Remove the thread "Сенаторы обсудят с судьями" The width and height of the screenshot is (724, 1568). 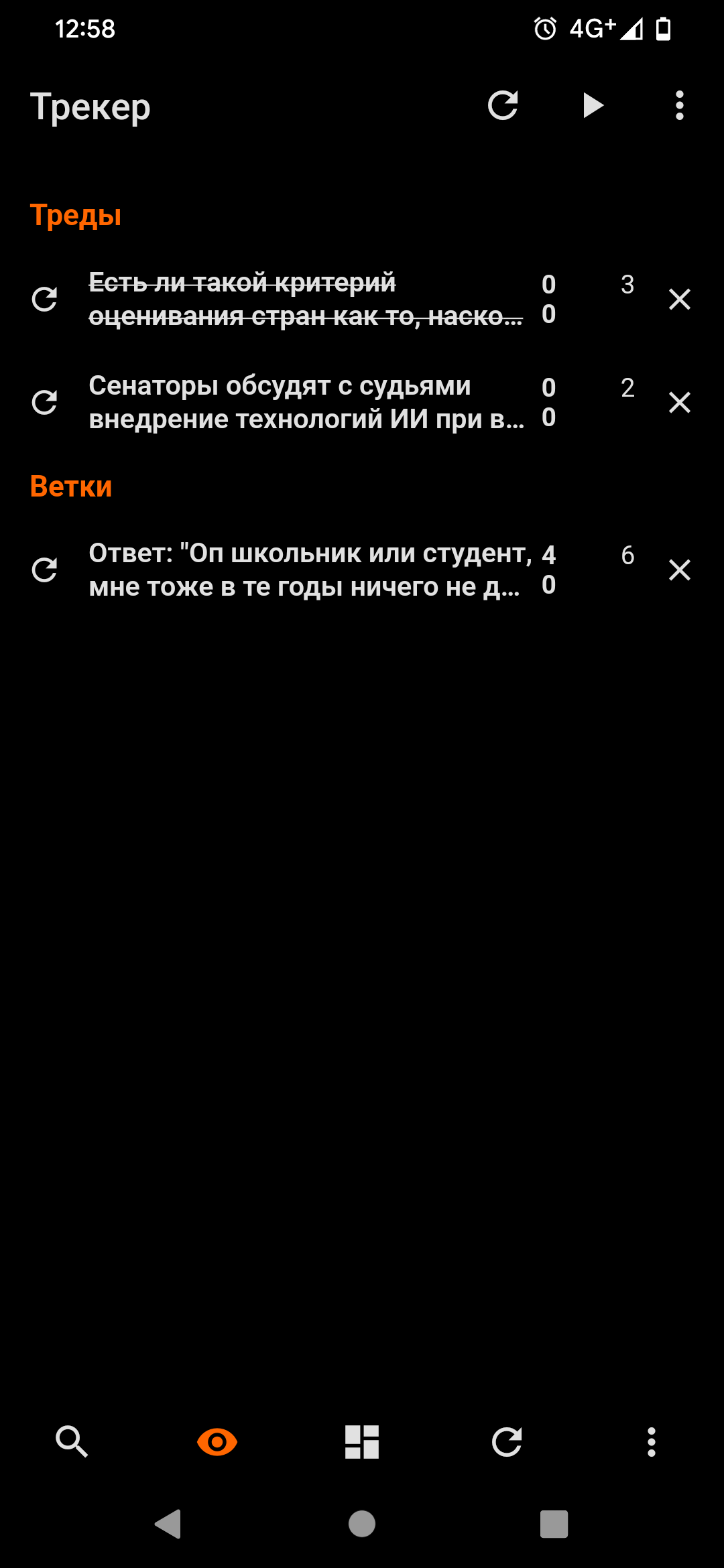click(x=679, y=403)
